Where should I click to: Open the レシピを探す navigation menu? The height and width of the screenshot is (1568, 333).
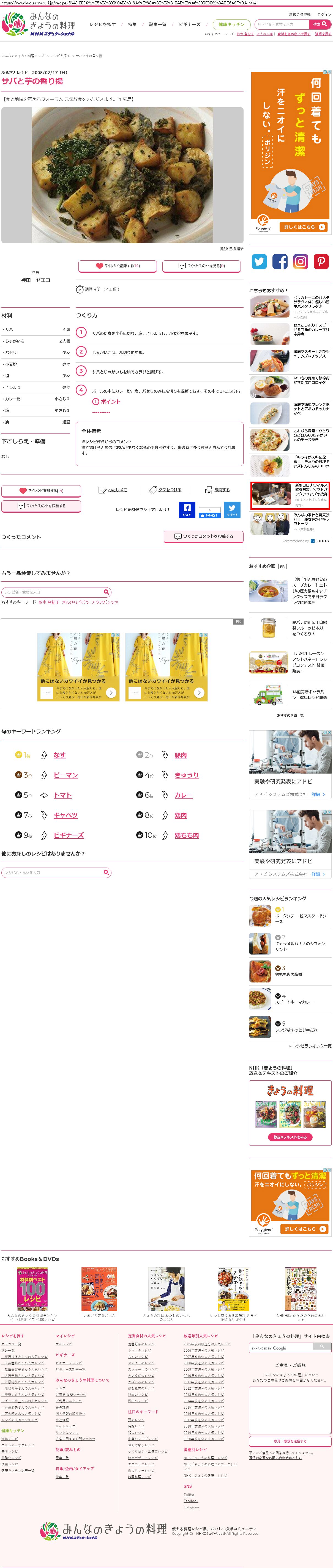coord(102,24)
